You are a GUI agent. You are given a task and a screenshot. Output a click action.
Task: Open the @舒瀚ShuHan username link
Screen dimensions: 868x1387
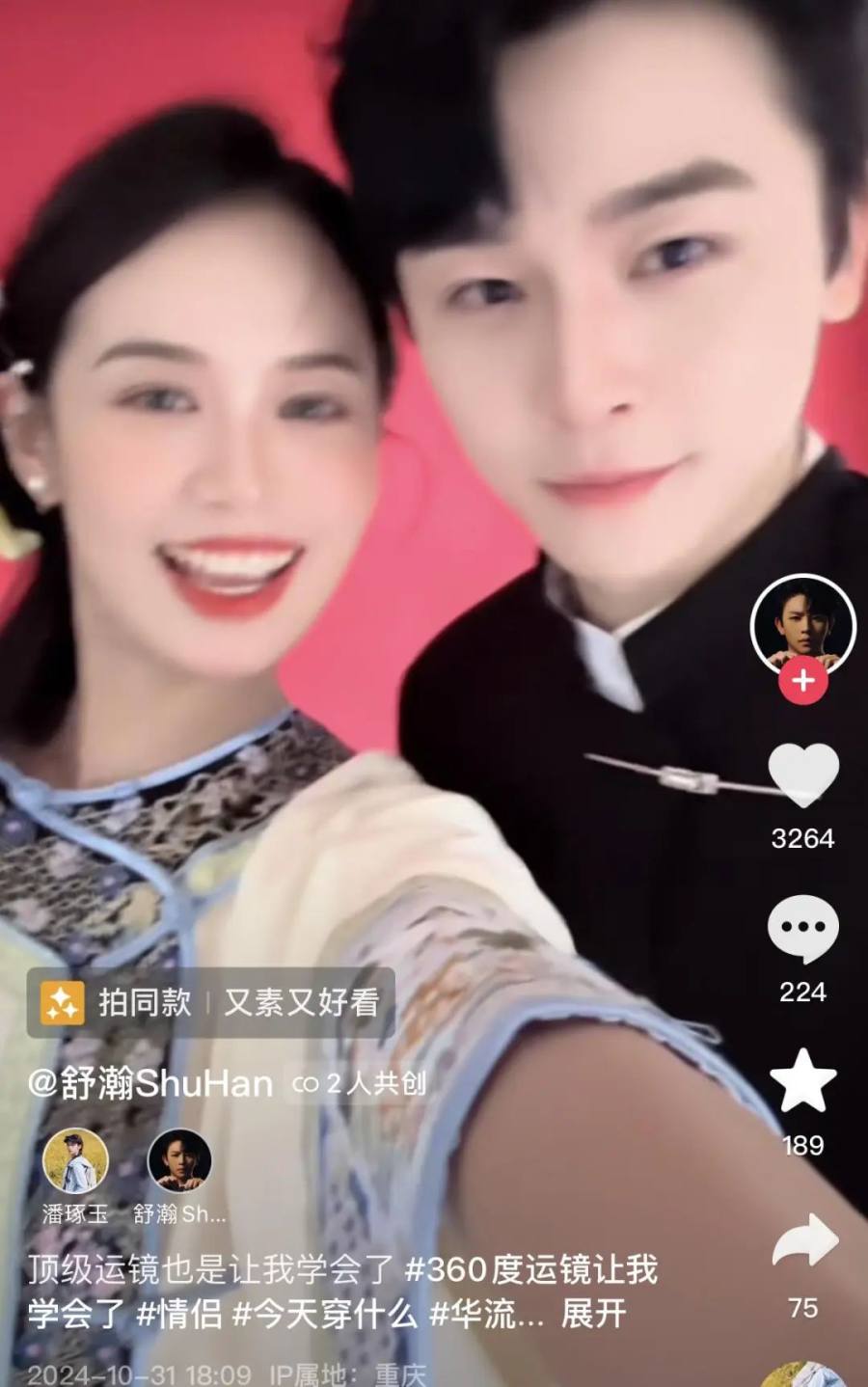click(150, 1084)
